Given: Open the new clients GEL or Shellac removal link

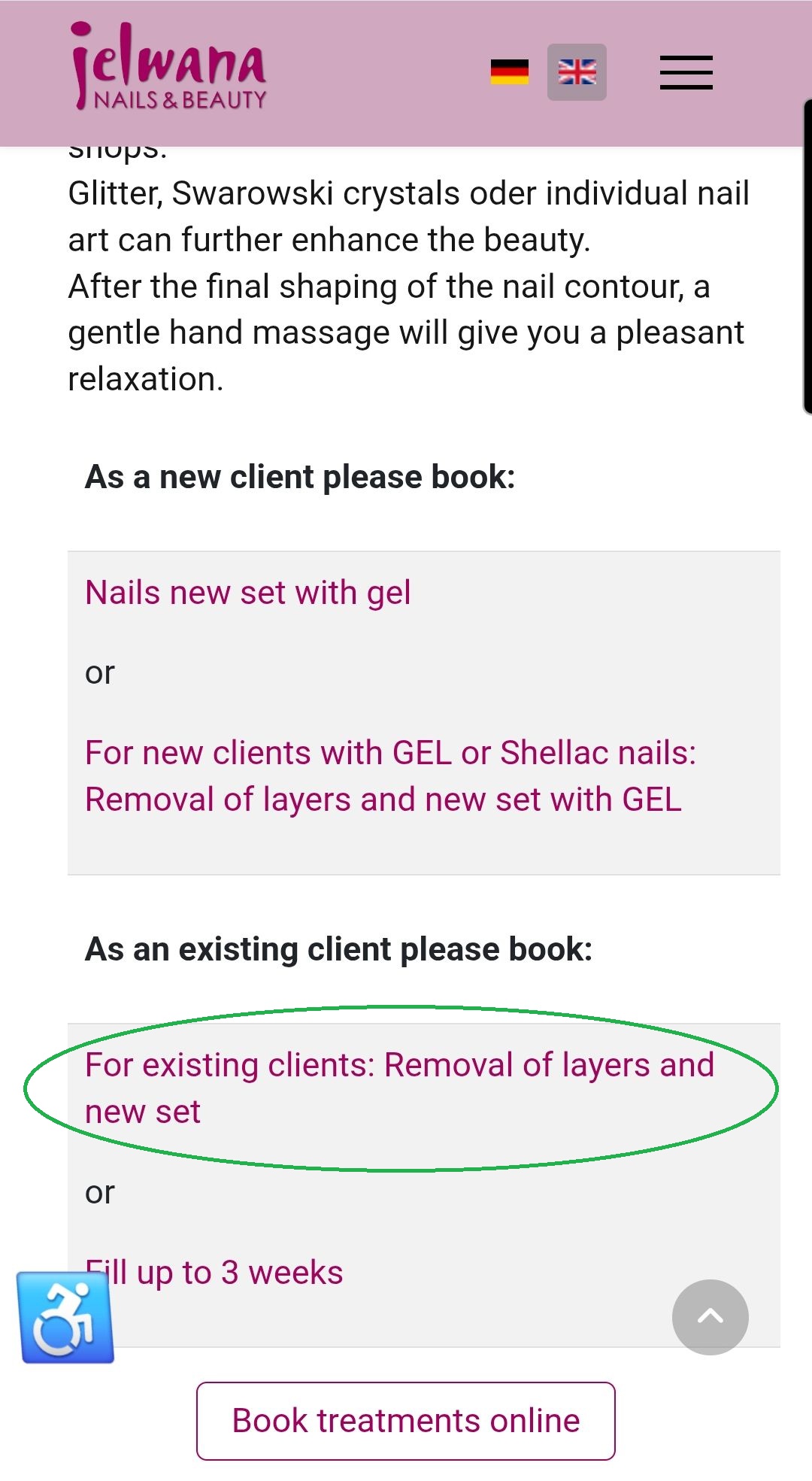Looking at the screenshot, I should (x=389, y=775).
